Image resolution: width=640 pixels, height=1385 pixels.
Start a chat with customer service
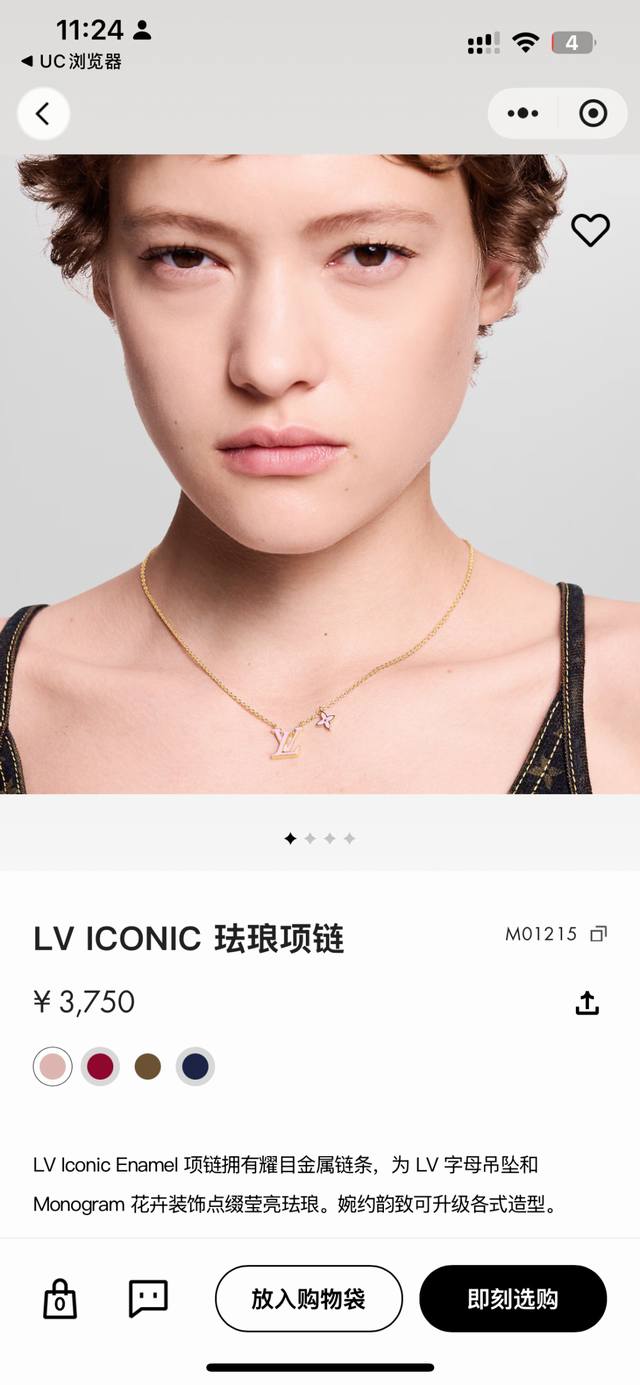point(148,1298)
